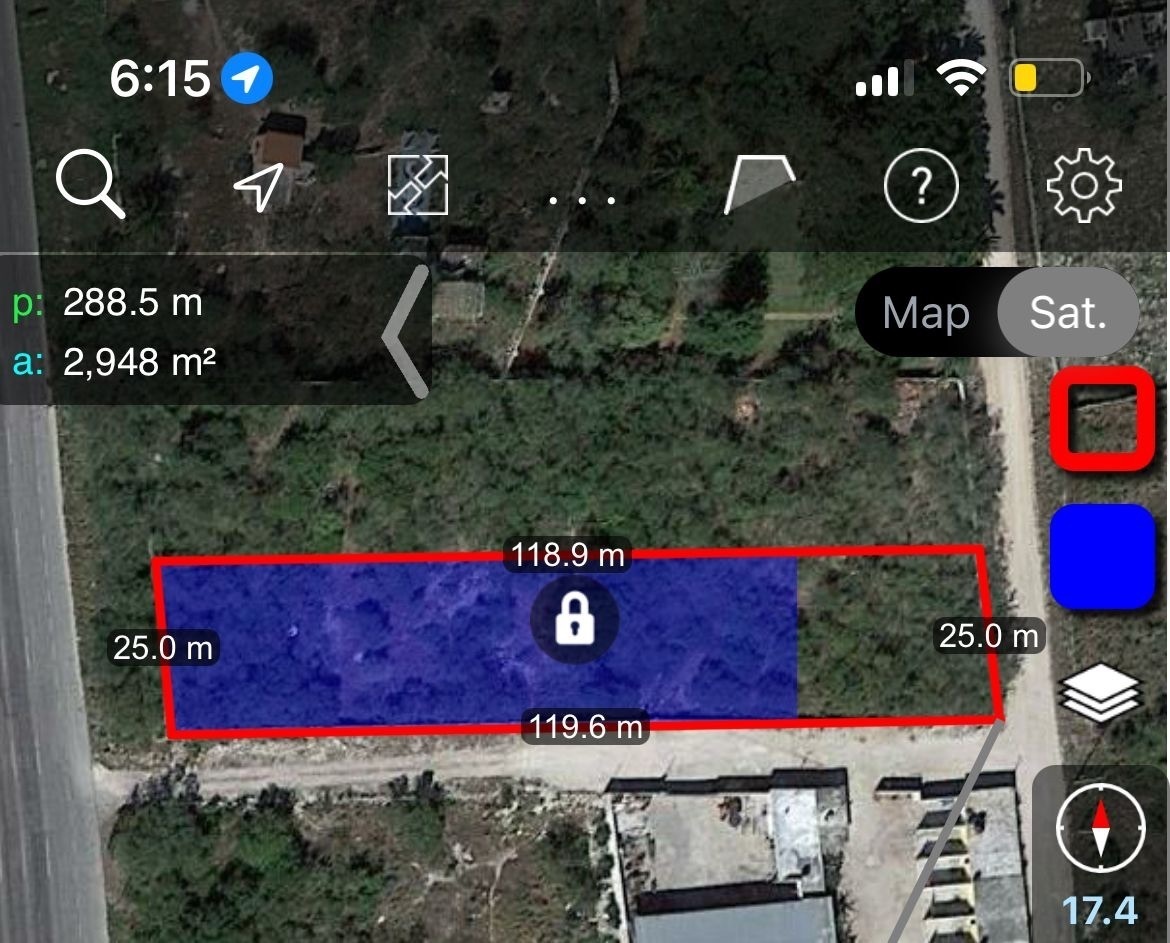Tap the lock icon on the area

tap(574, 620)
